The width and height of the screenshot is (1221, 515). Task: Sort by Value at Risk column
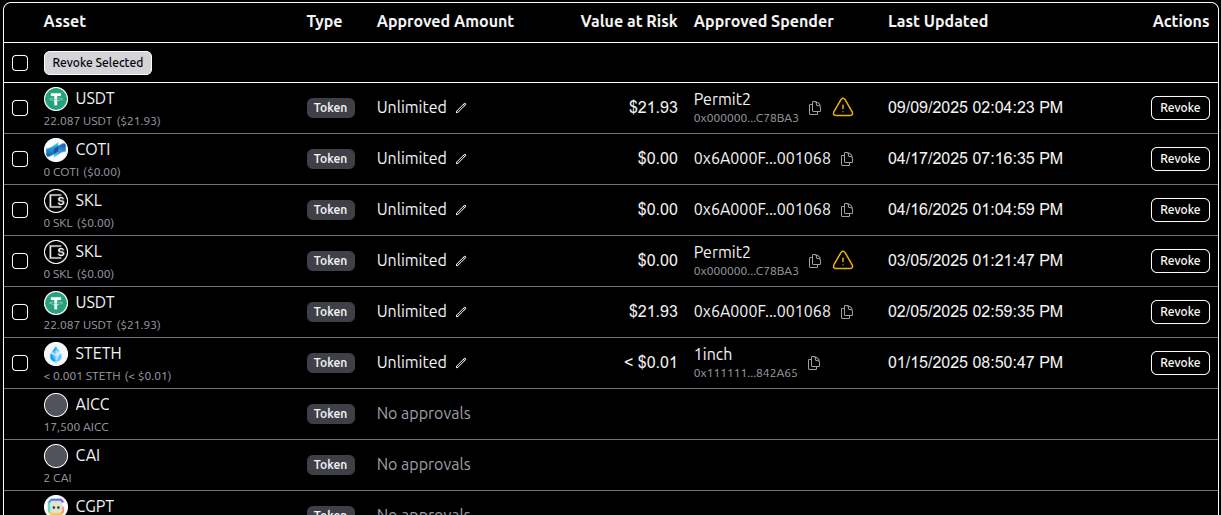[628, 21]
